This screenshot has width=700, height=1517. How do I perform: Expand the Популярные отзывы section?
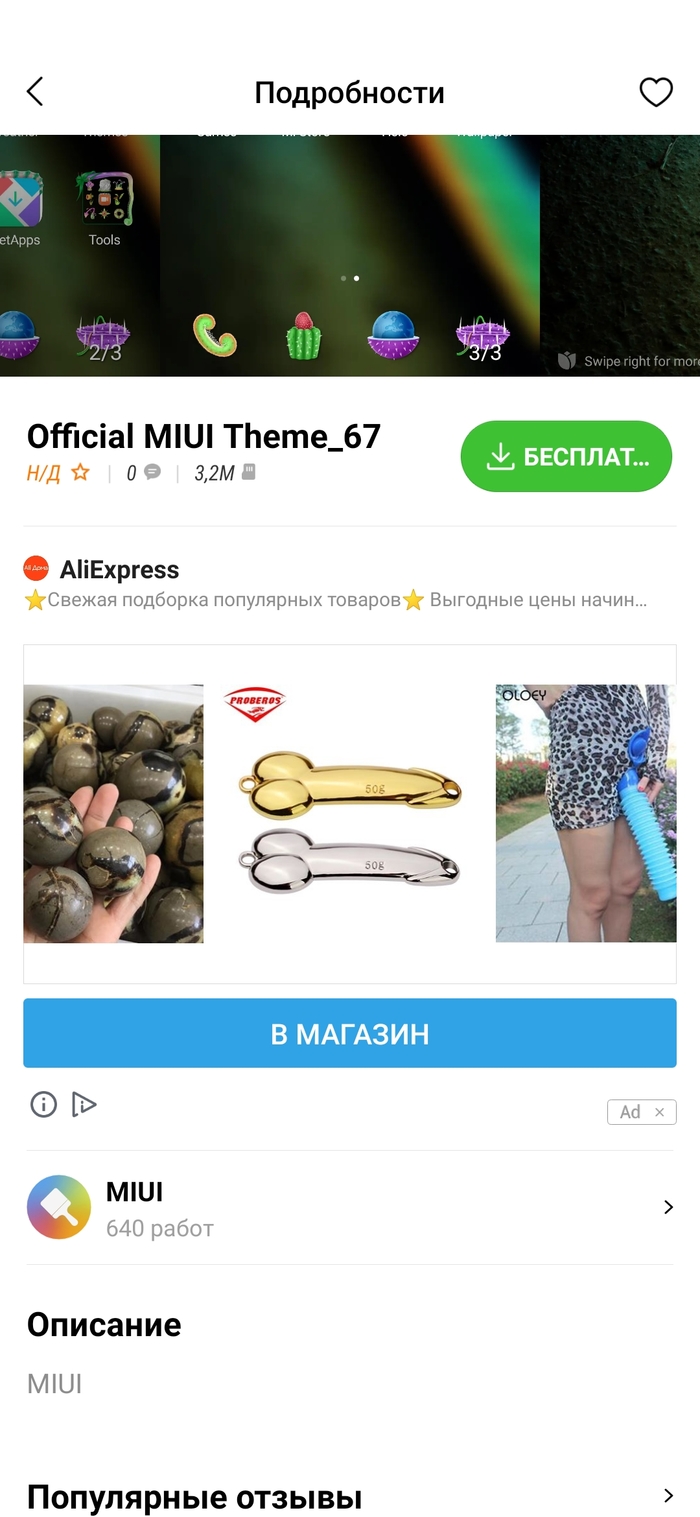(x=668, y=1496)
